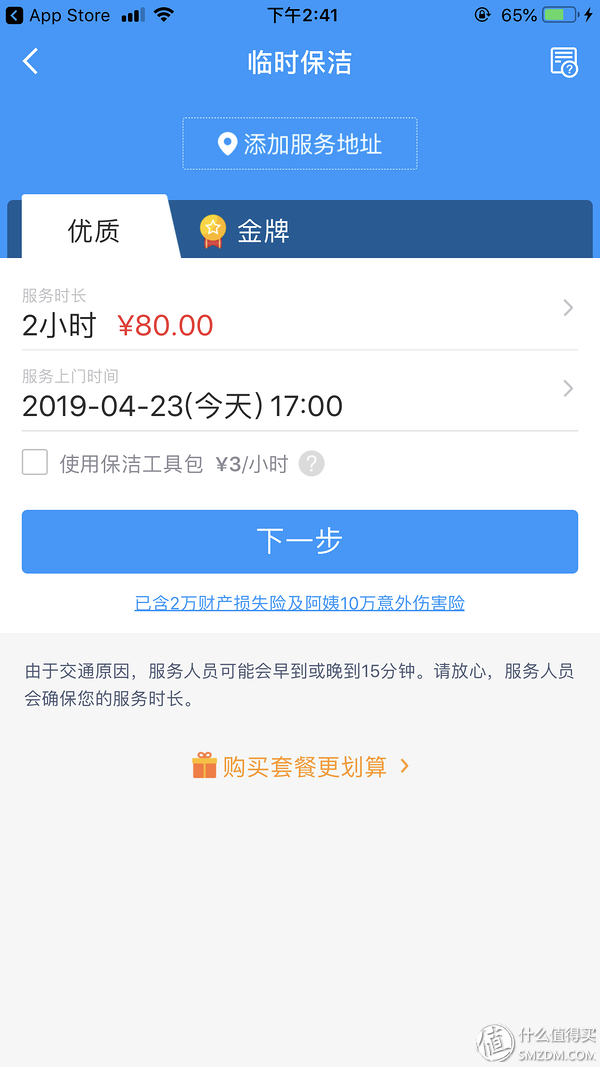This screenshot has height=1067, width=600.
Task: Show help for the 保洁工具包 fee
Action: tap(312, 464)
